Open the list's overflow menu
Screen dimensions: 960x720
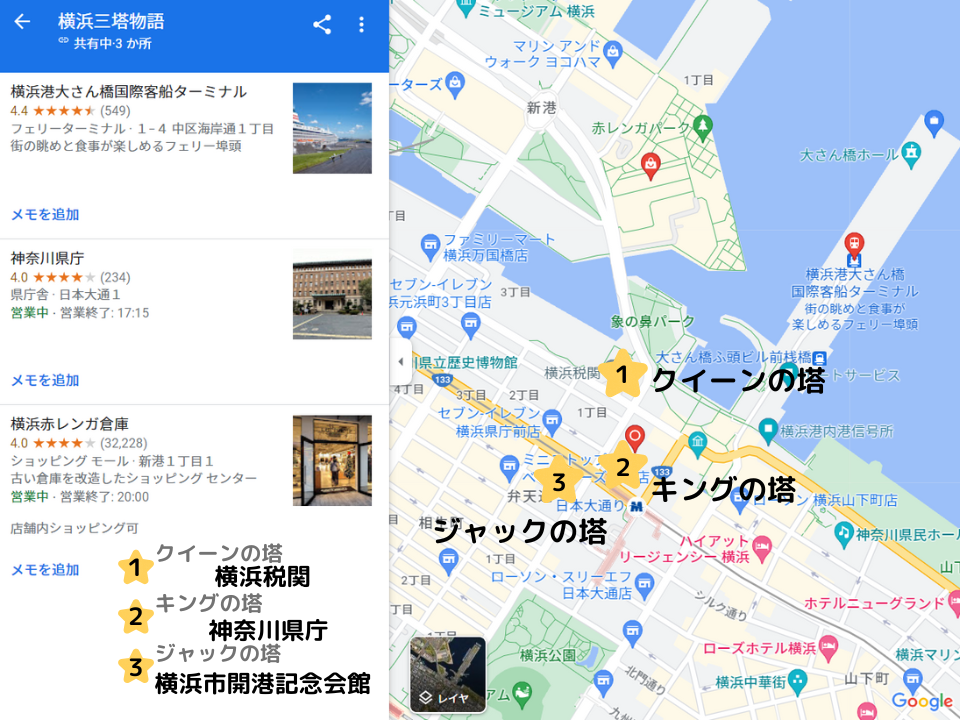click(362, 25)
